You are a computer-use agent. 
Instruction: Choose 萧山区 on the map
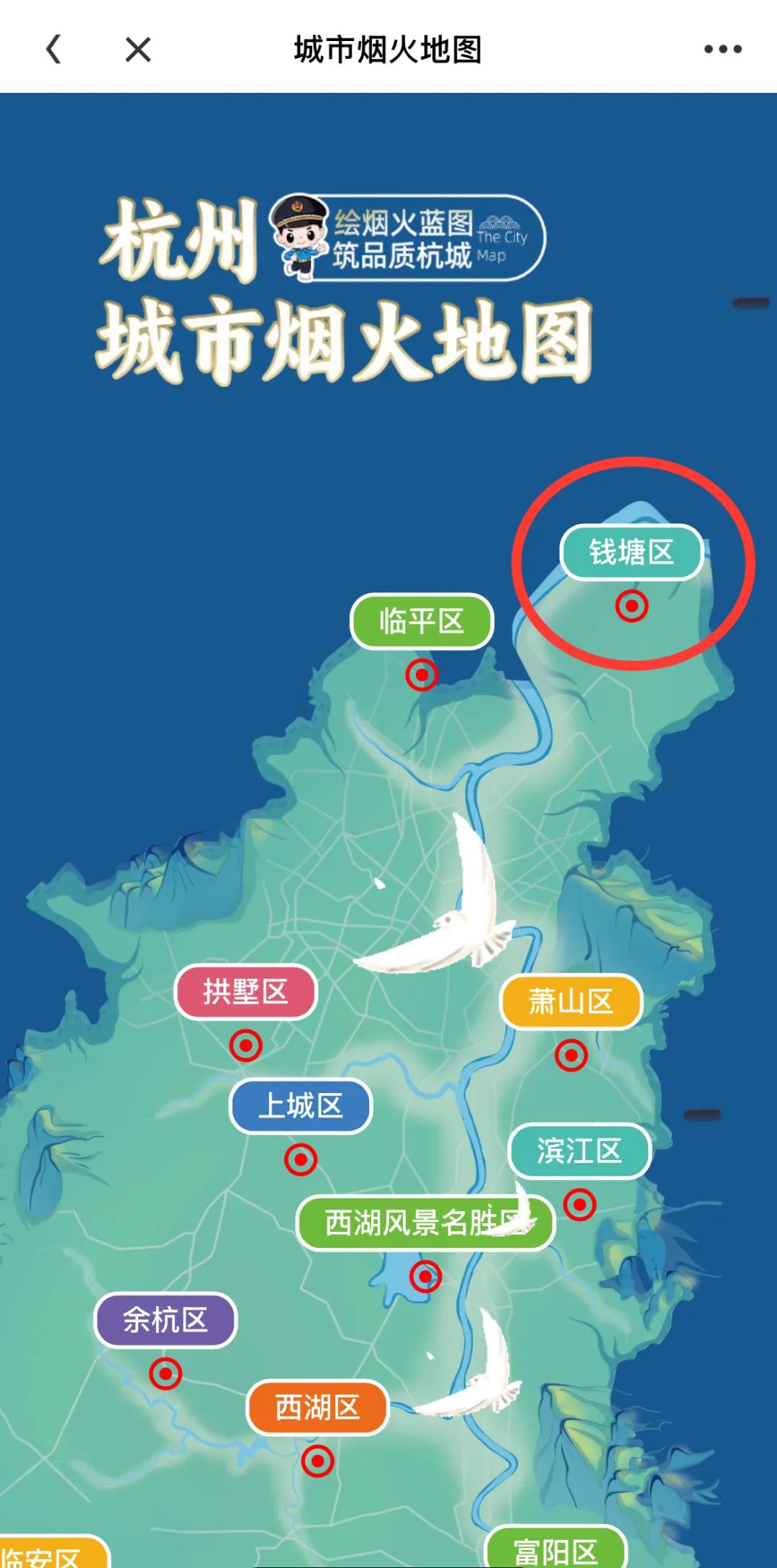(571, 1001)
